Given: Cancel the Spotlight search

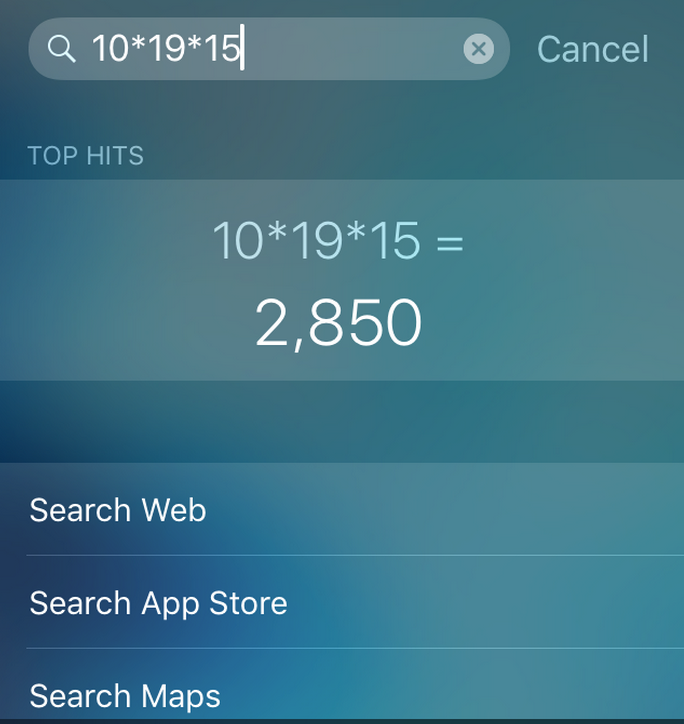Looking at the screenshot, I should point(592,49).
